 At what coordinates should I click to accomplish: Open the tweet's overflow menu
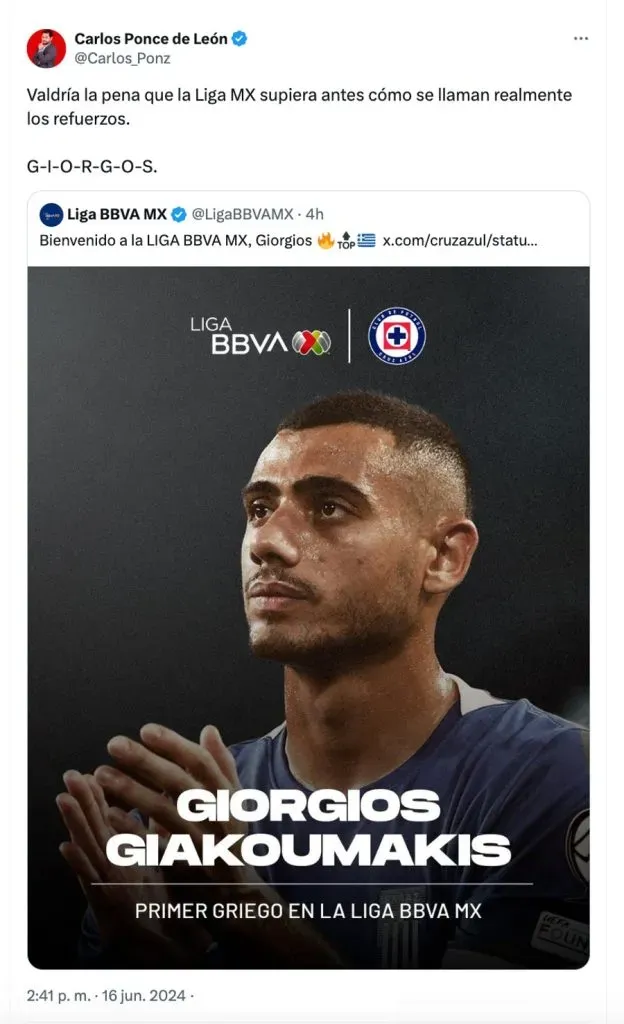(x=581, y=39)
